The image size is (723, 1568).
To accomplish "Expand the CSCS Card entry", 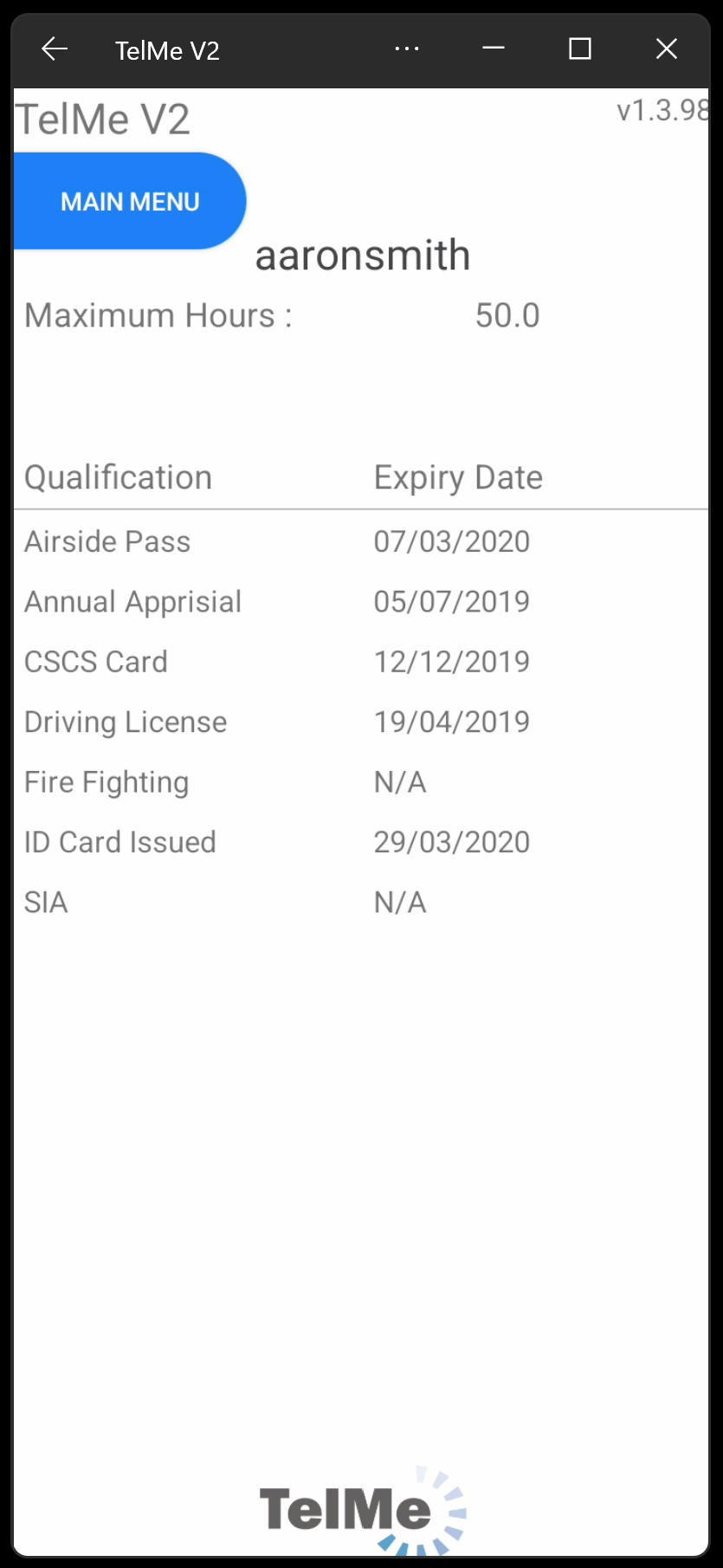I will pos(96,661).
